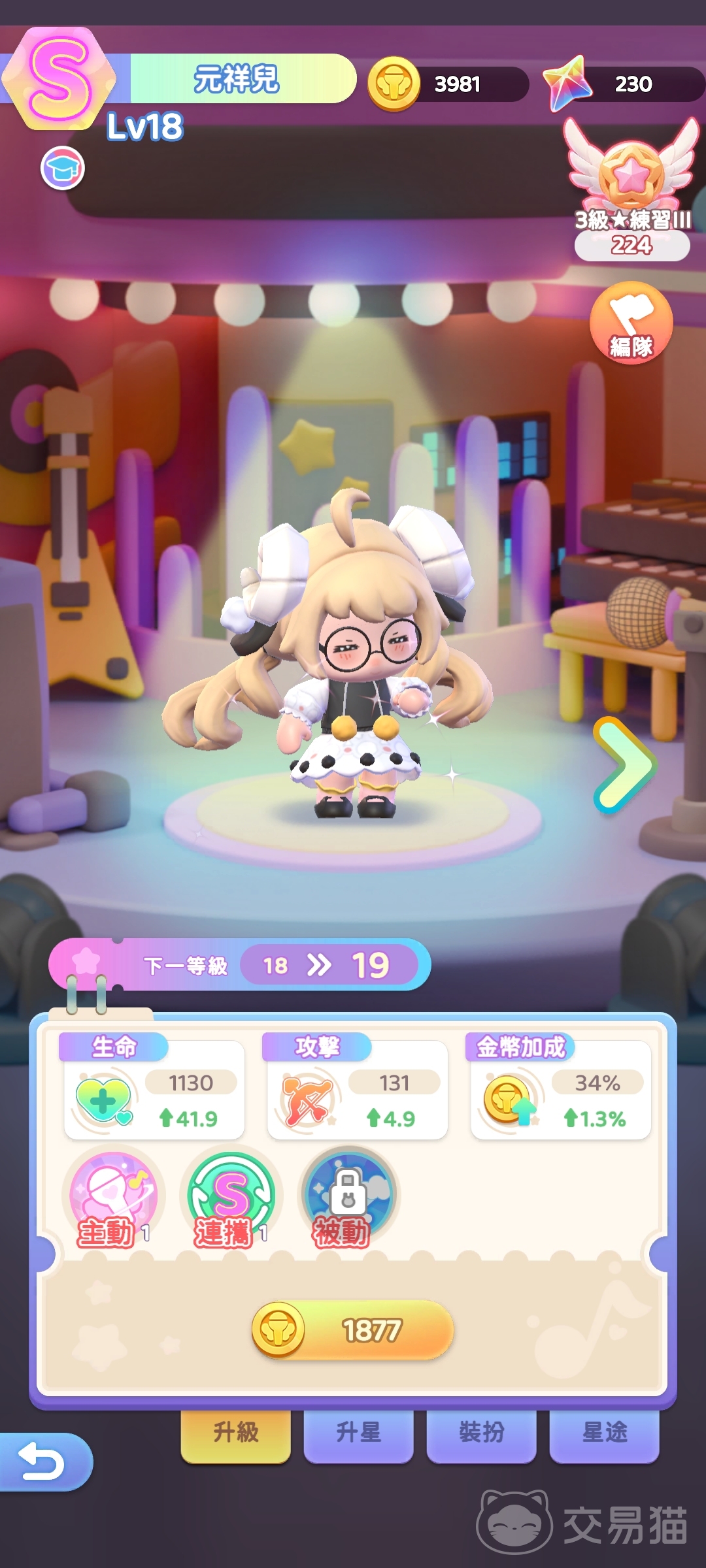The image size is (706, 1568).
Task: Switch to the 升星 tab
Action: (358, 1433)
